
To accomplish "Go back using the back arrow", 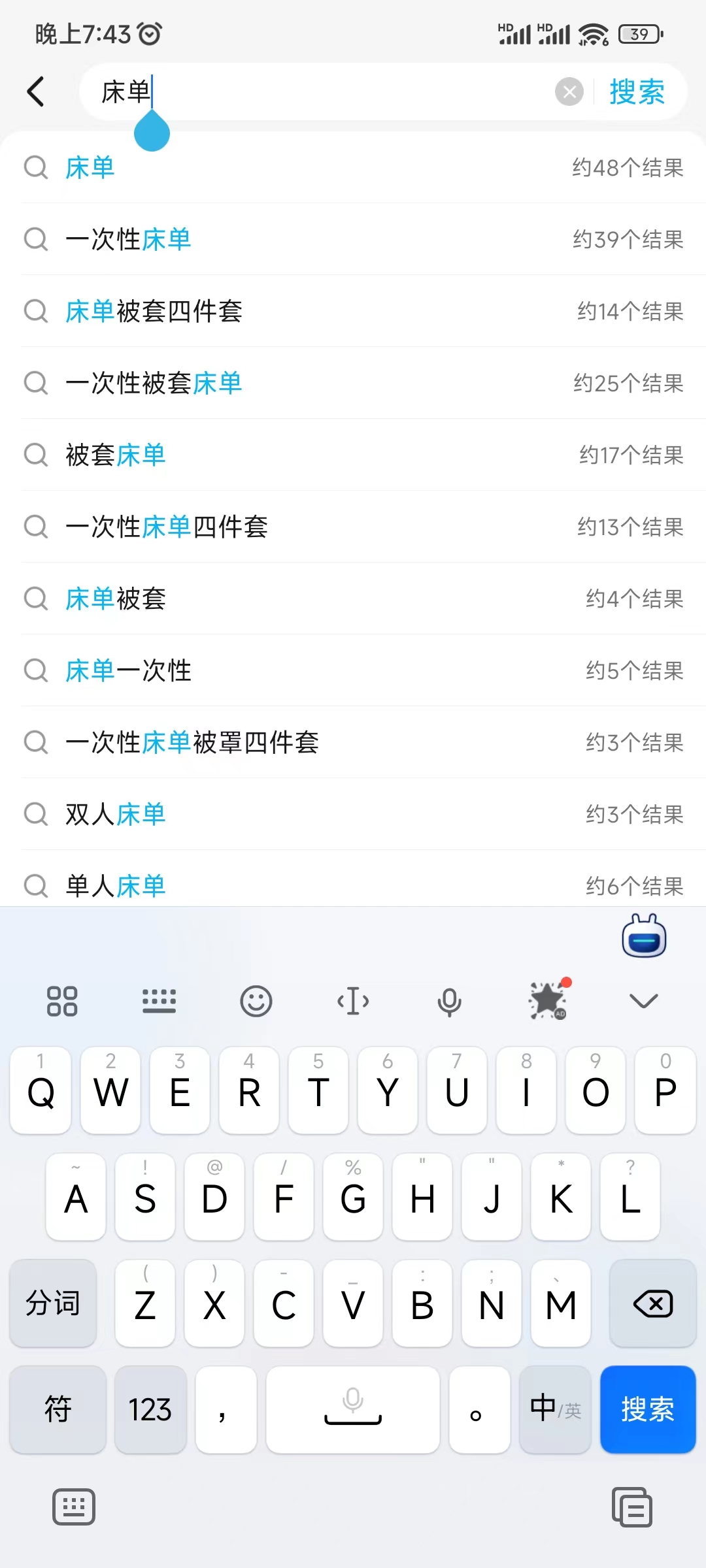I will click(x=36, y=91).
